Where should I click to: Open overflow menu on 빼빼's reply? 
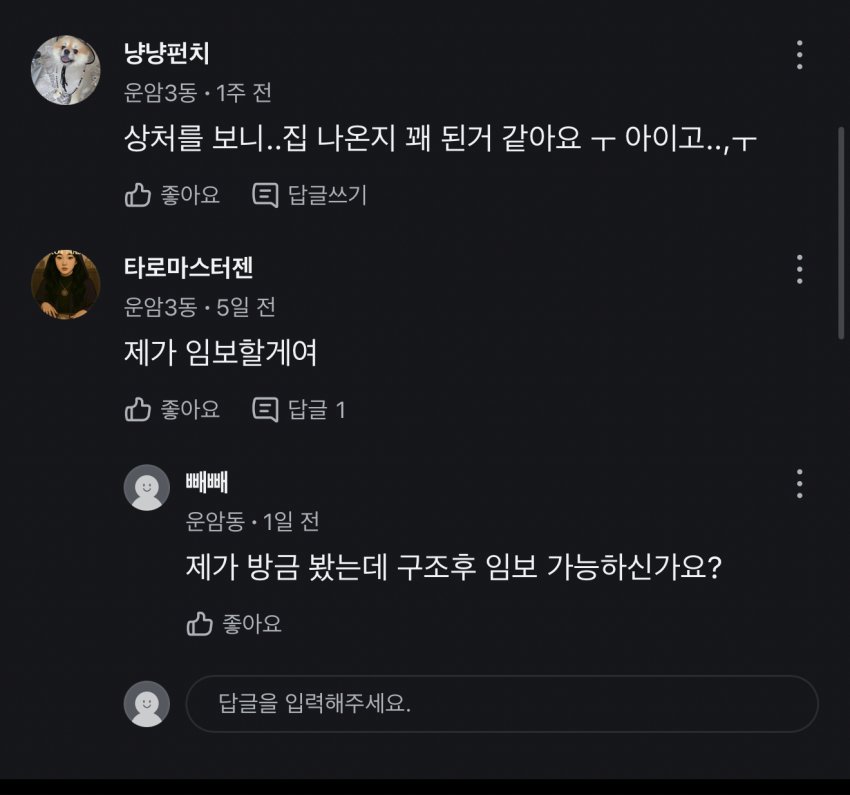[x=800, y=483]
